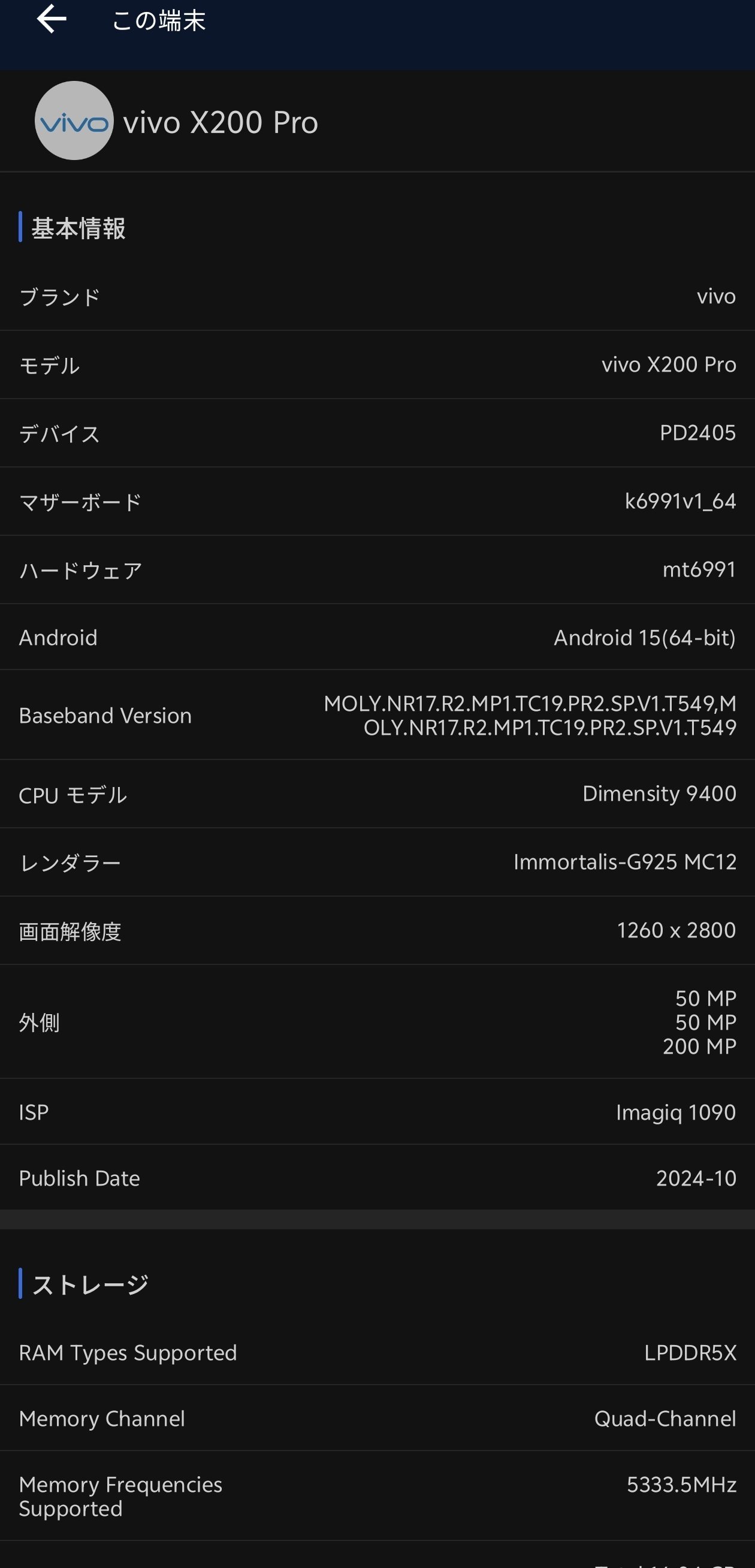
Task: Select the Android 15 row
Action: (377, 637)
